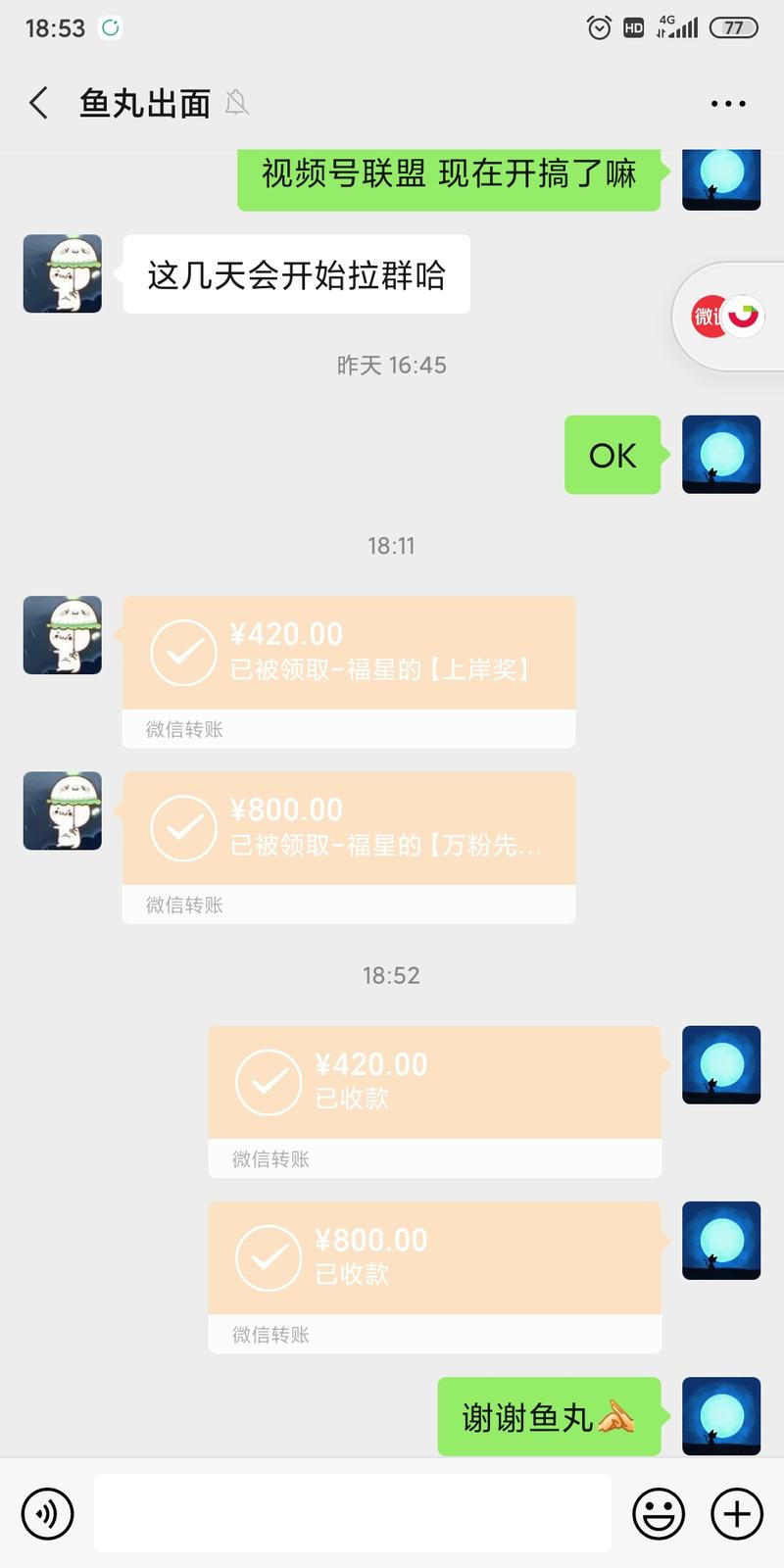Viewport: 784px width, 1568px height.
Task: Tap the hold-to-talk voice icon
Action: 46,1513
